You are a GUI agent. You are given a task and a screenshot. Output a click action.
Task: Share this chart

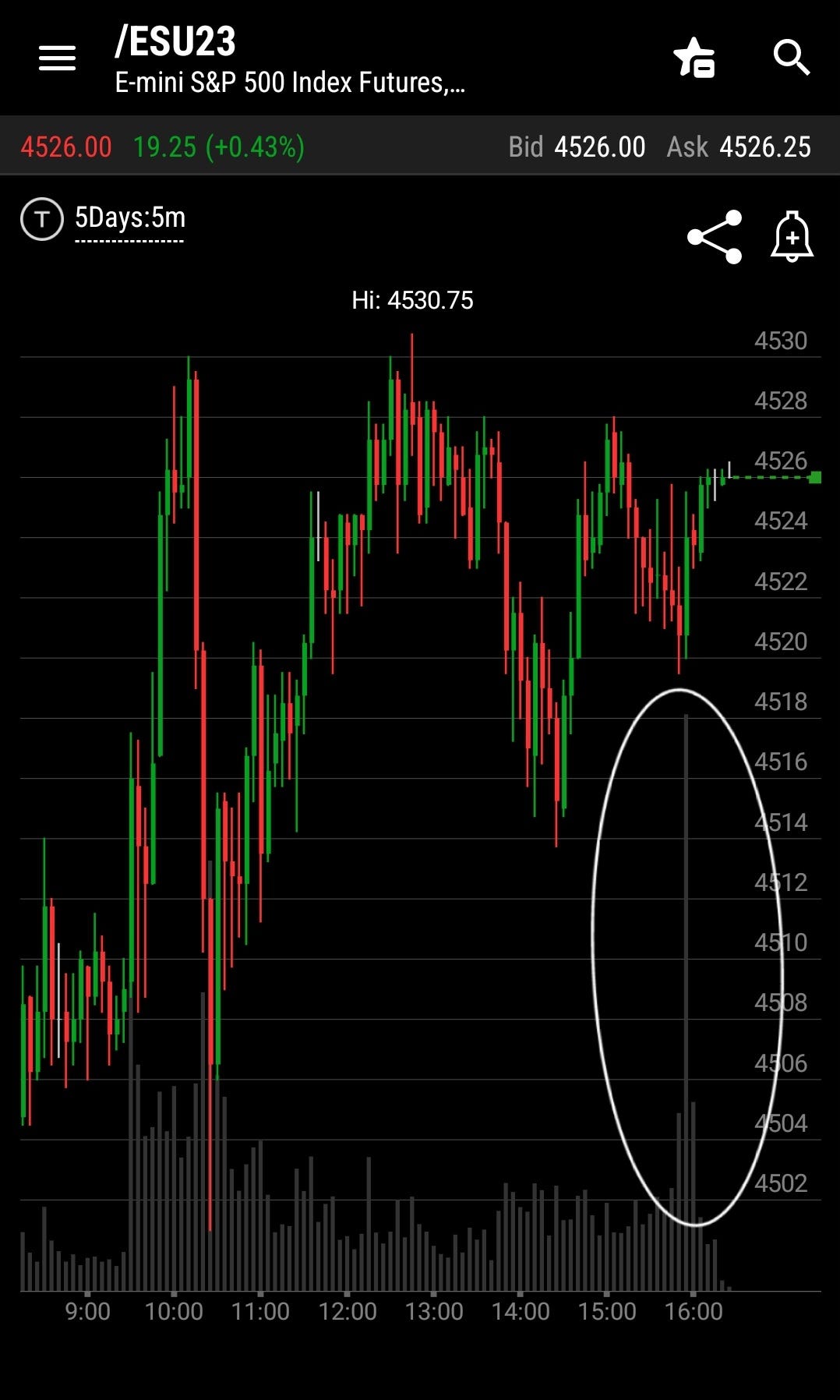tap(715, 237)
